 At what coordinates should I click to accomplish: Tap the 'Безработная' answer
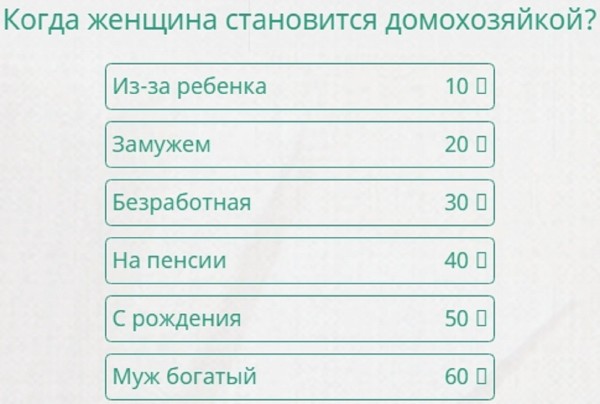point(299,203)
